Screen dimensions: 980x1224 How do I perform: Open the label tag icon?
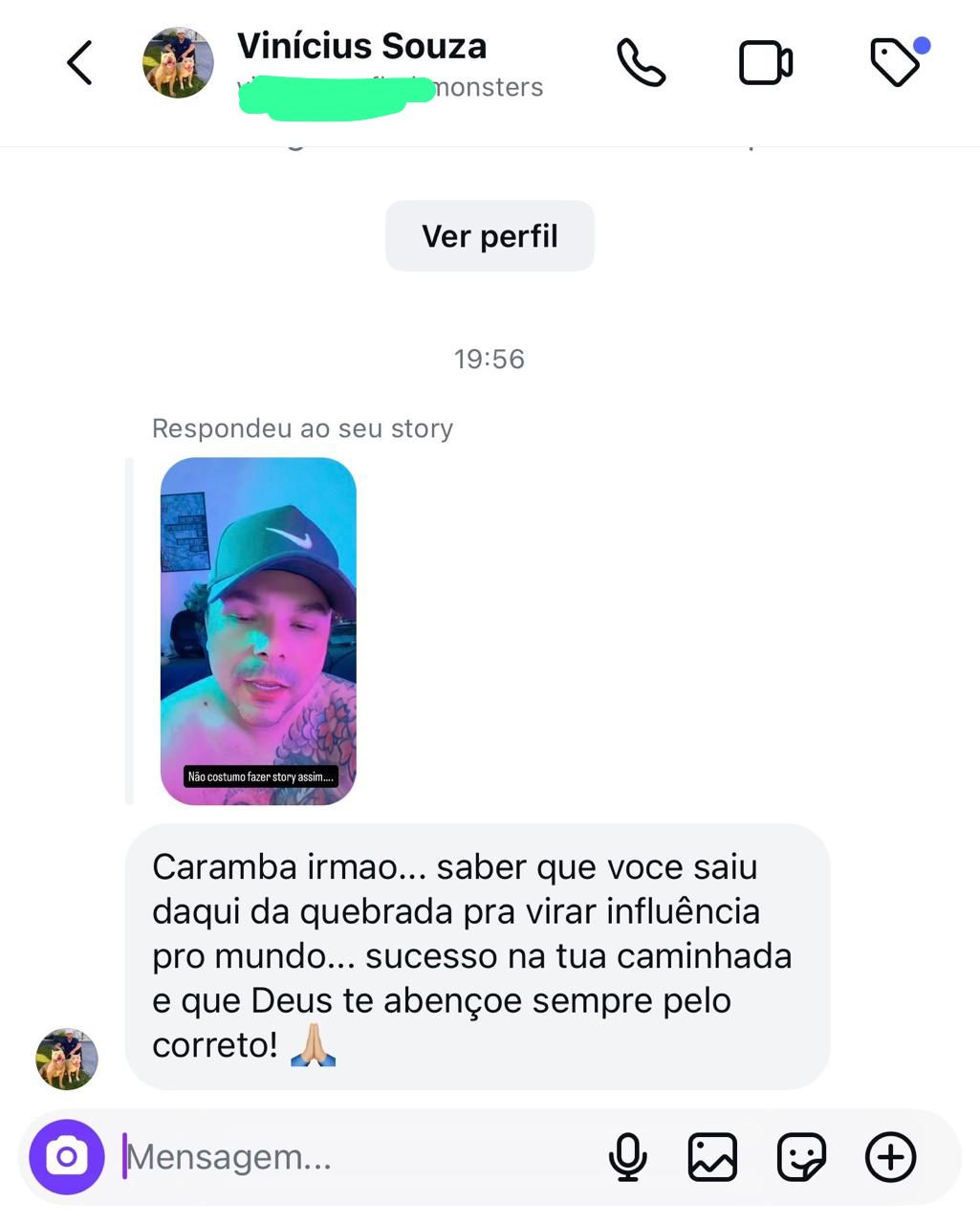(895, 63)
